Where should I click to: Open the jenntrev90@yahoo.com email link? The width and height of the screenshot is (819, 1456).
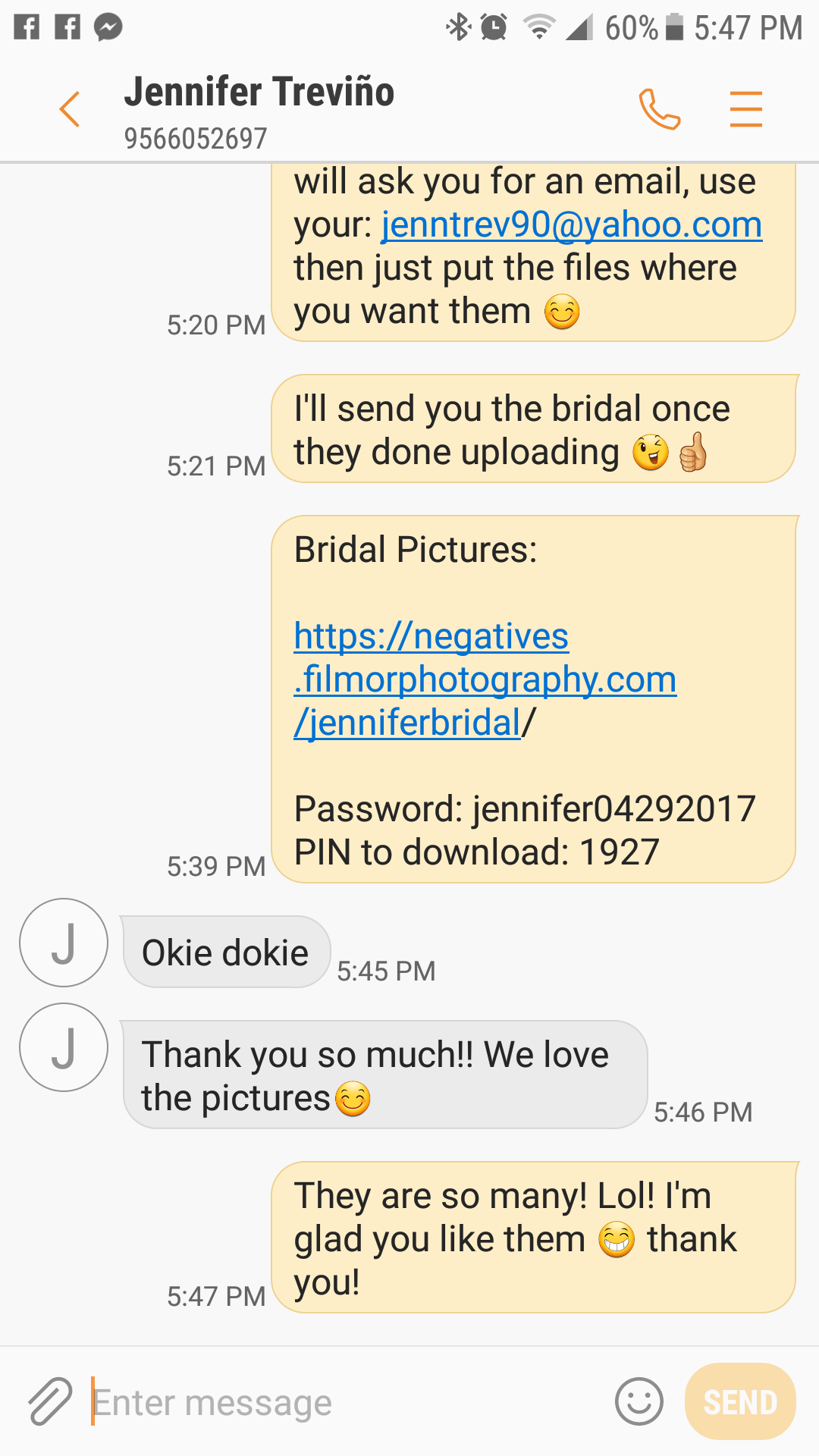point(571,225)
